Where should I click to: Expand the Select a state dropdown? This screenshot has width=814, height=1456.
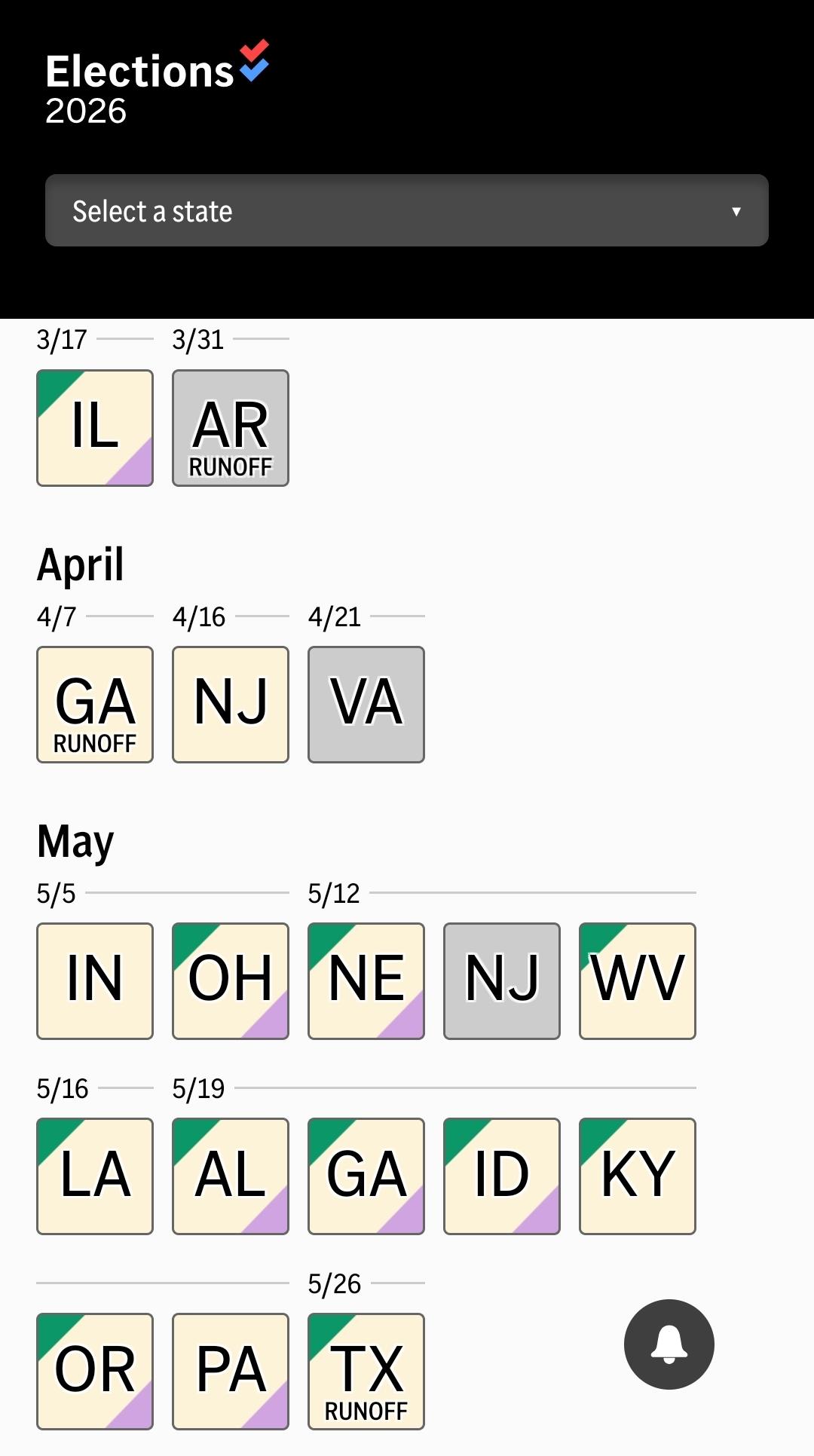[407, 211]
